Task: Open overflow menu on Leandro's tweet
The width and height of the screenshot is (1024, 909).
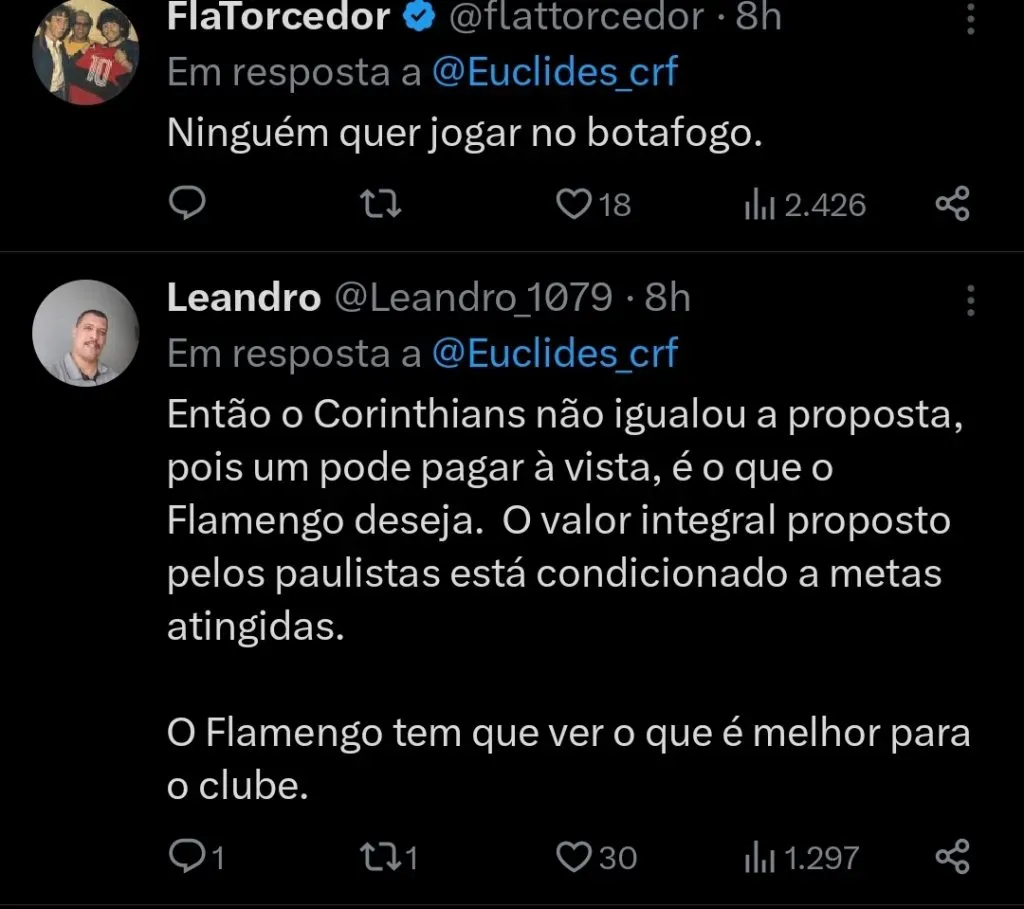Action: 971,299
